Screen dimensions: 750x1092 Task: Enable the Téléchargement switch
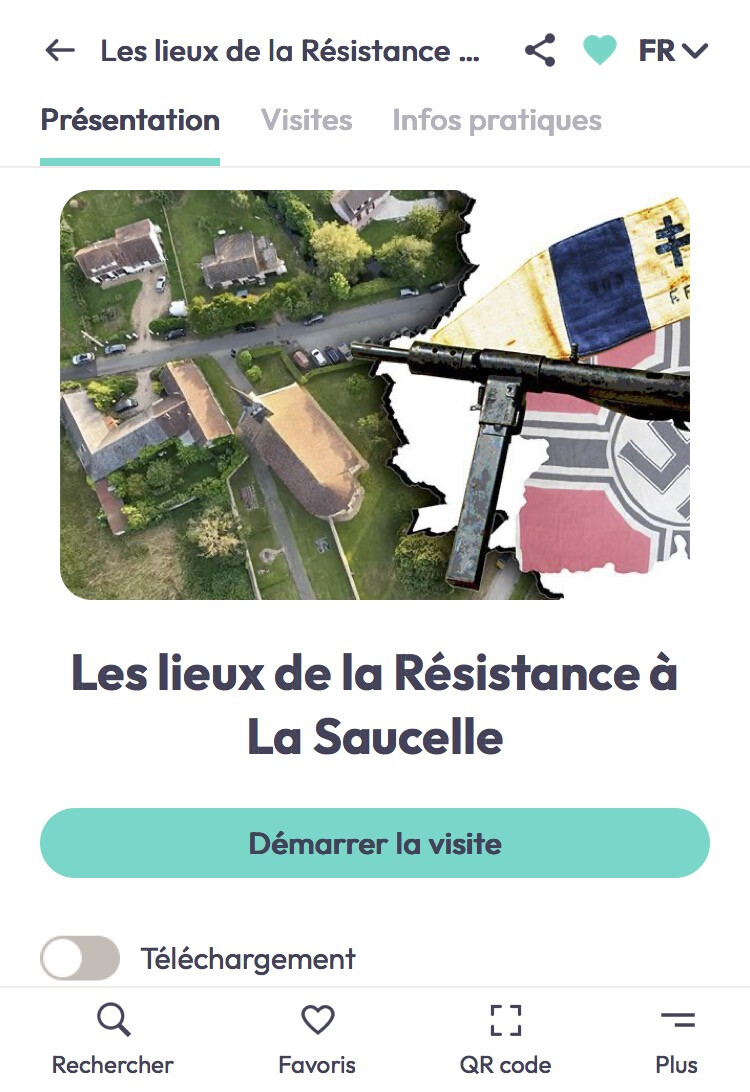tap(80, 959)
